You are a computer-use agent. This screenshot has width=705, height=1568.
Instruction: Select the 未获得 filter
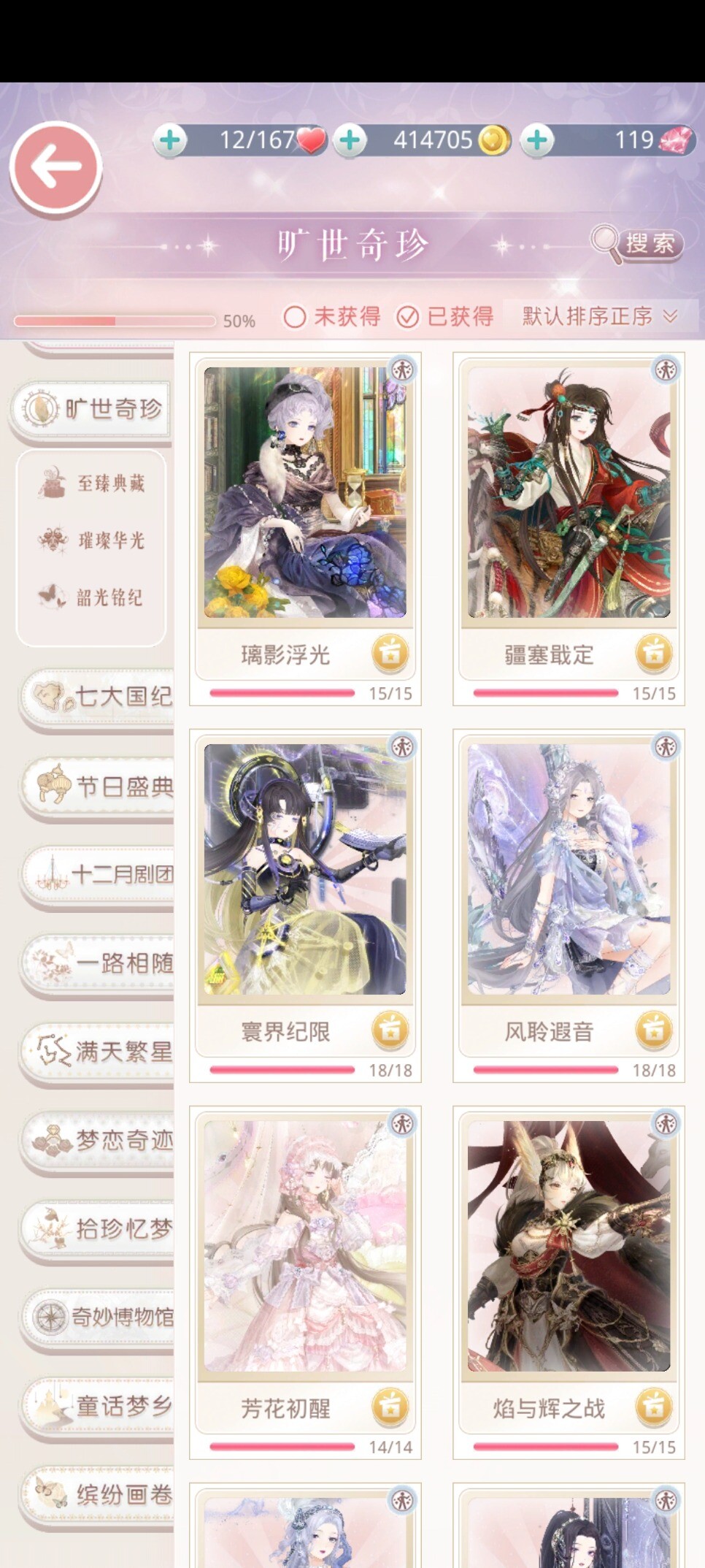tap(332, 316)
